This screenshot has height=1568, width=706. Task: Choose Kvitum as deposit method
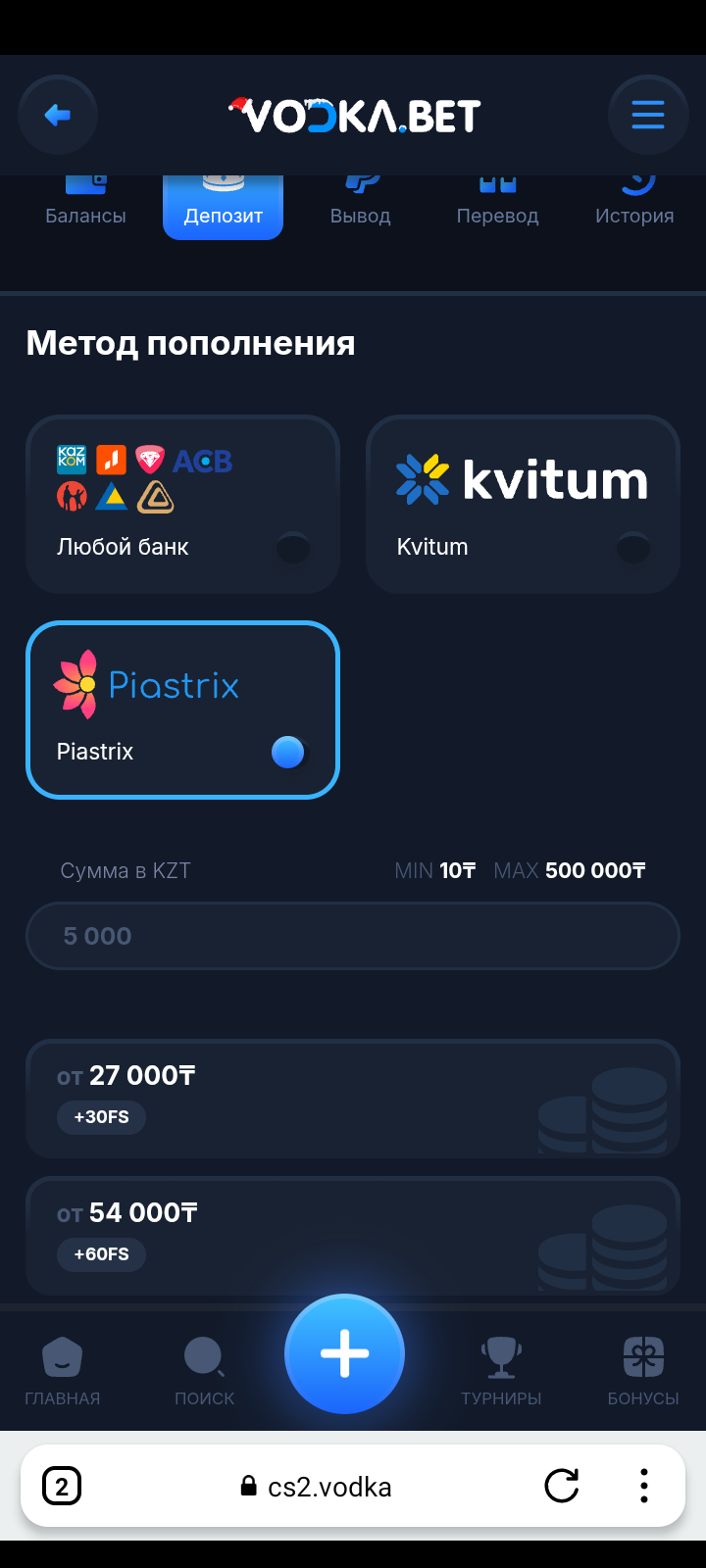tap(523, 504)
